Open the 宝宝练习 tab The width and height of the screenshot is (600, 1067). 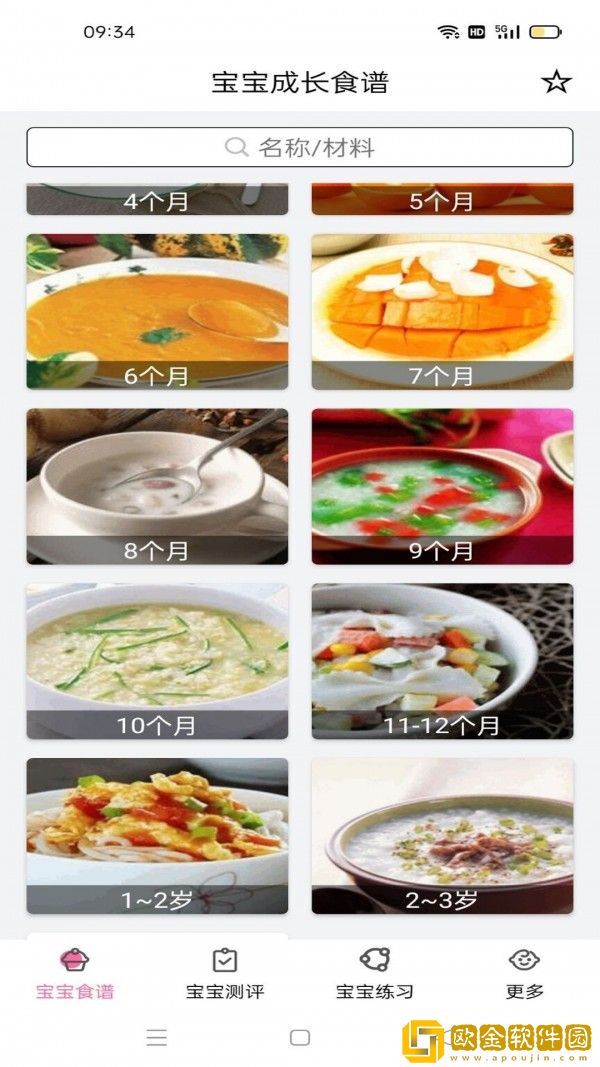tap(375, 973)
